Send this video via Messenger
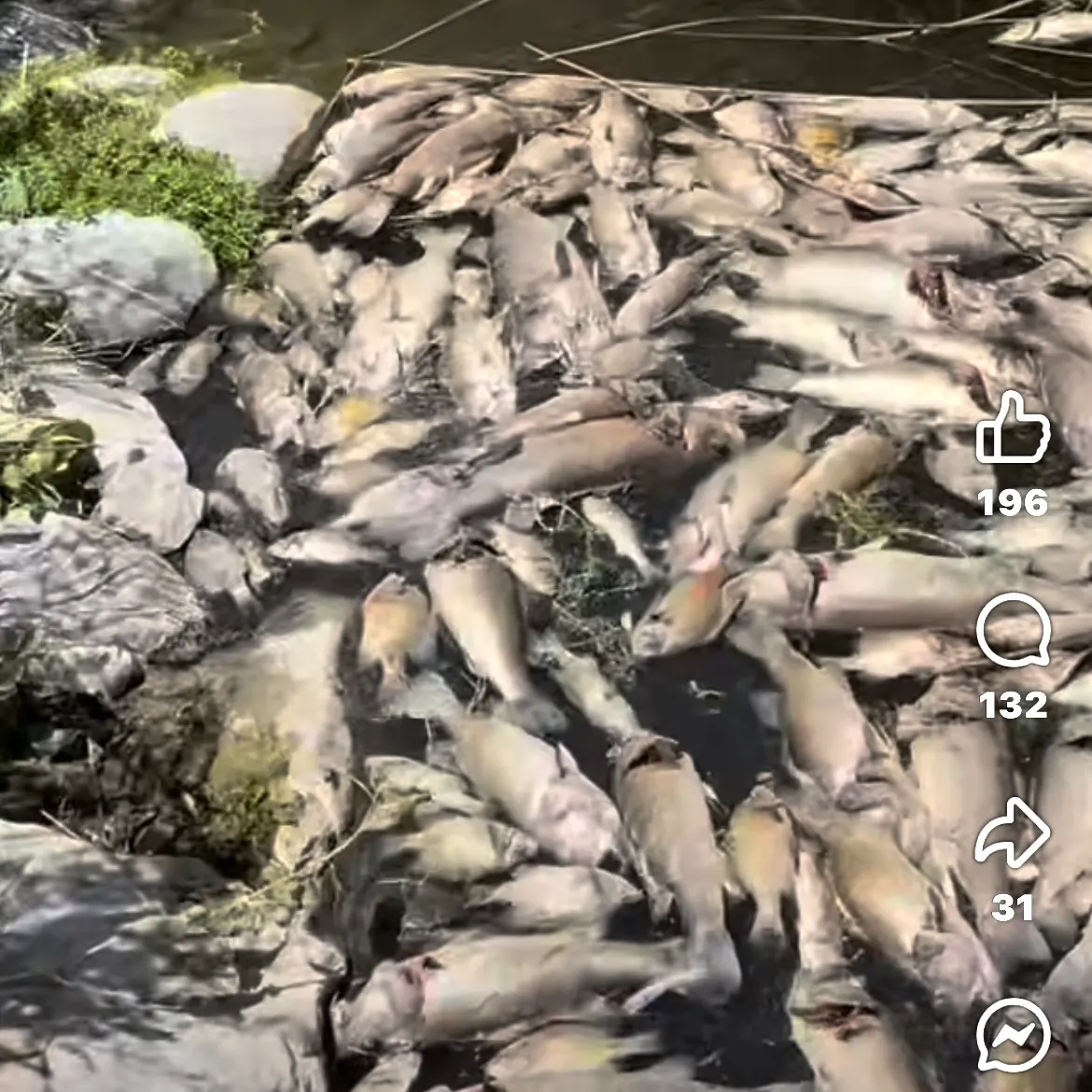 click(x=1013, y=1035)
